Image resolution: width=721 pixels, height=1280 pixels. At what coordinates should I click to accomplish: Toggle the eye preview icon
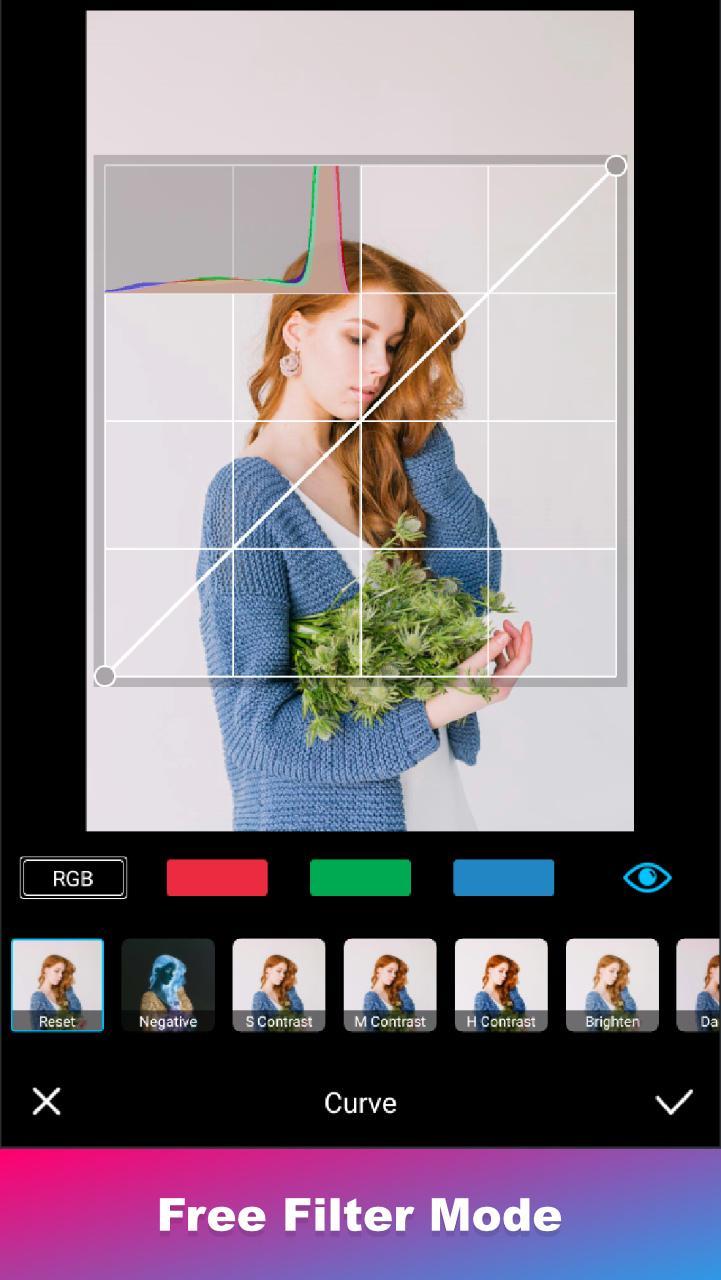[647, 877]
